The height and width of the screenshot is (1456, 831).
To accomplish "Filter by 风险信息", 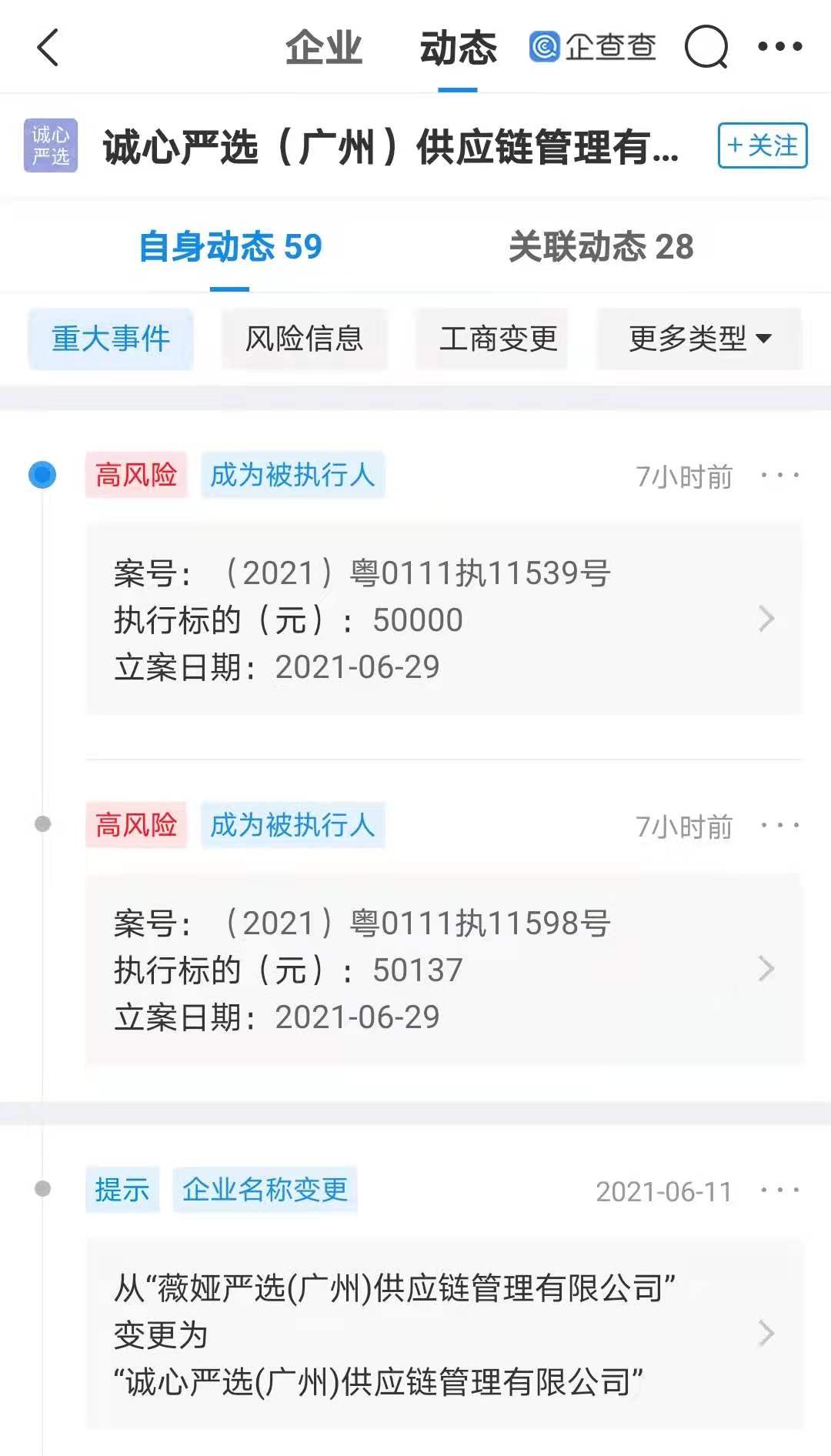I will click(x=304, y=339).
